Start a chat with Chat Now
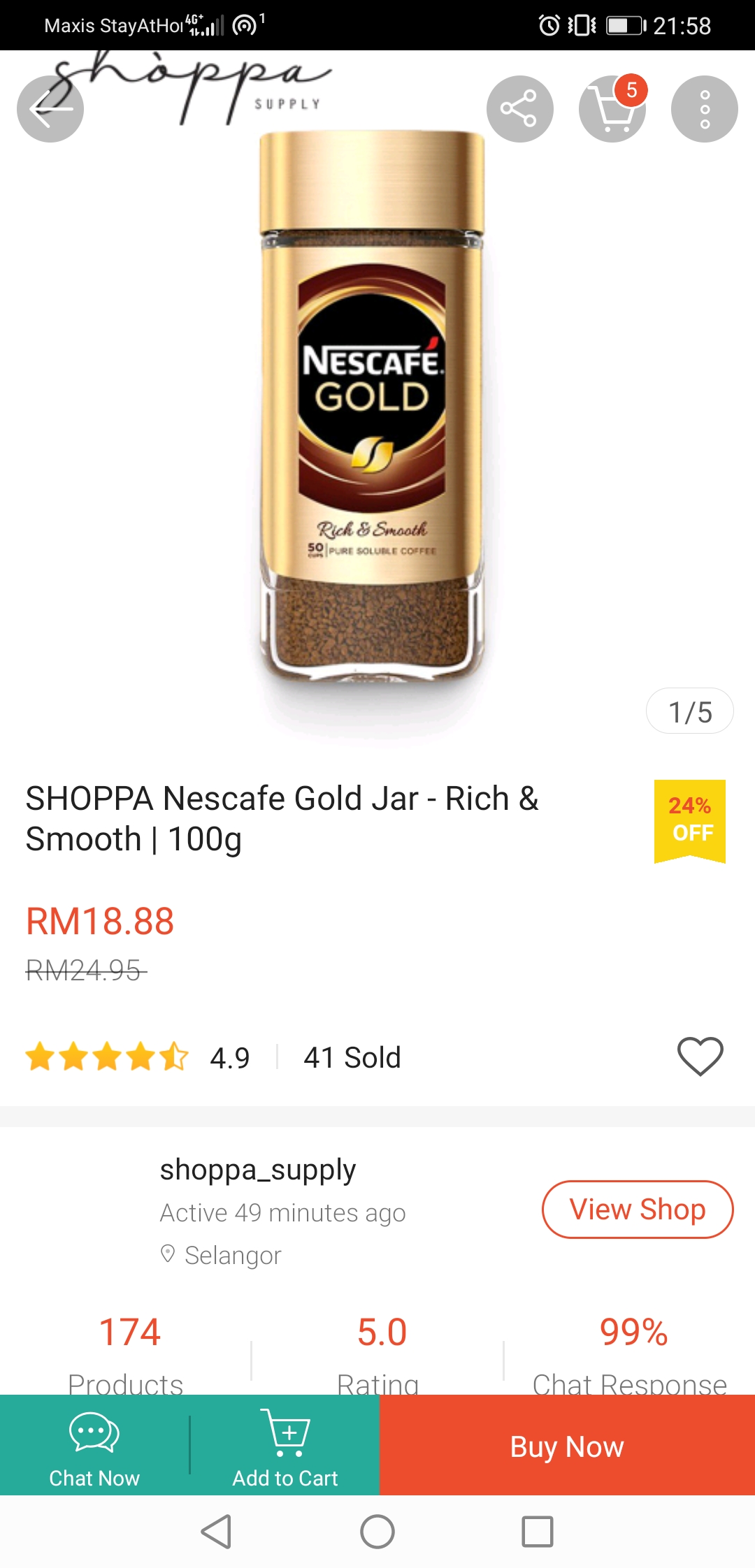This screenshot has width=755, height=1568. (94, 1445)
